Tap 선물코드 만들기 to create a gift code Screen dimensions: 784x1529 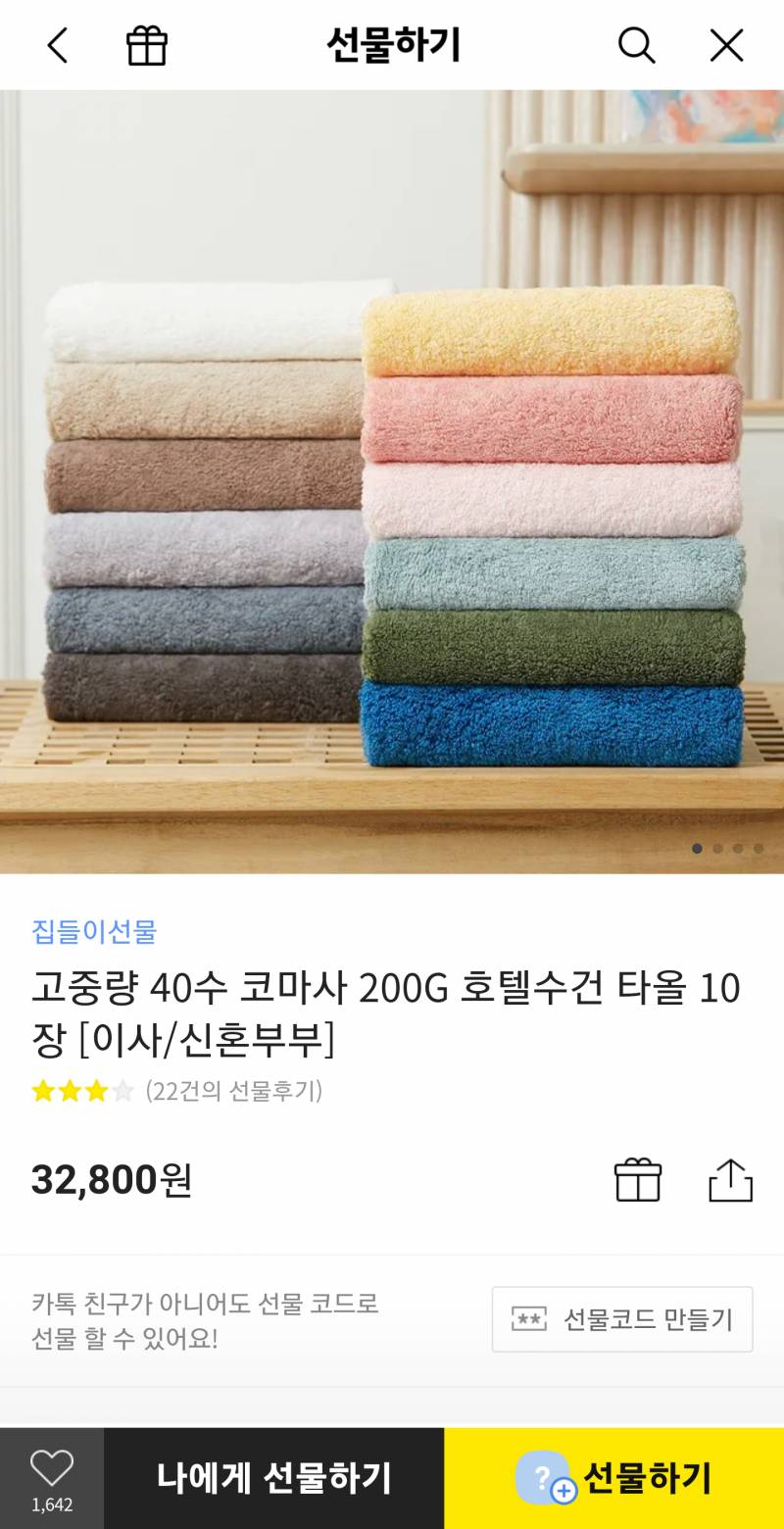[621, 1318]
